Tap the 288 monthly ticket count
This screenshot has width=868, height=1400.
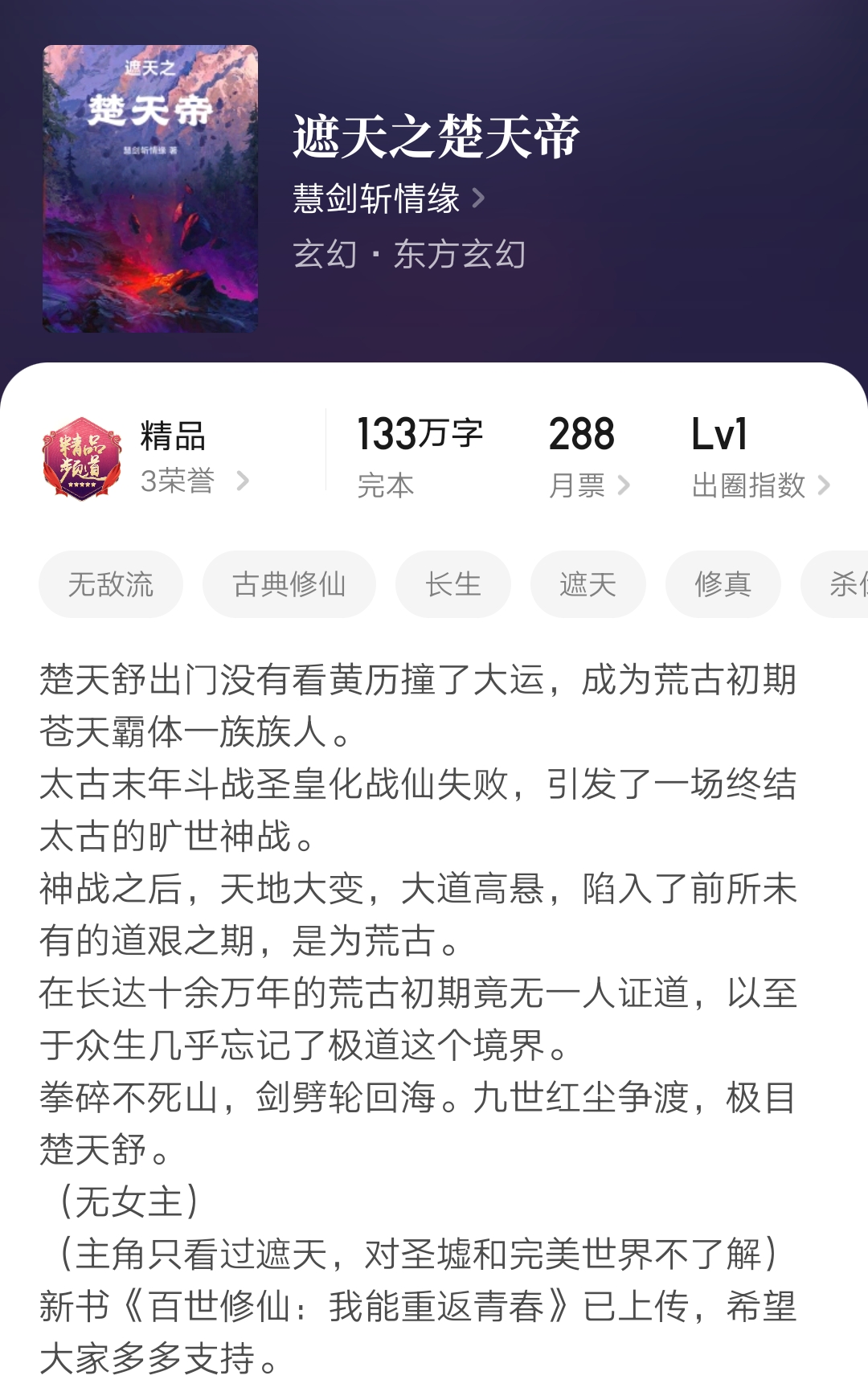coord(579,434)
